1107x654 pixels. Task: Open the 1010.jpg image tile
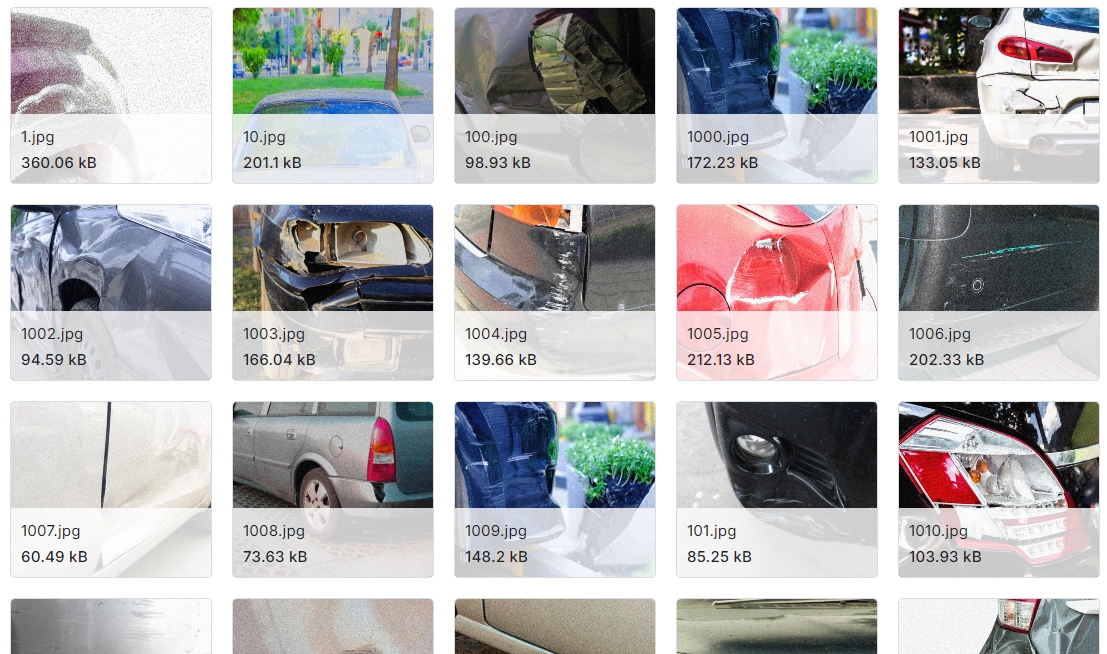coord(999,489)
